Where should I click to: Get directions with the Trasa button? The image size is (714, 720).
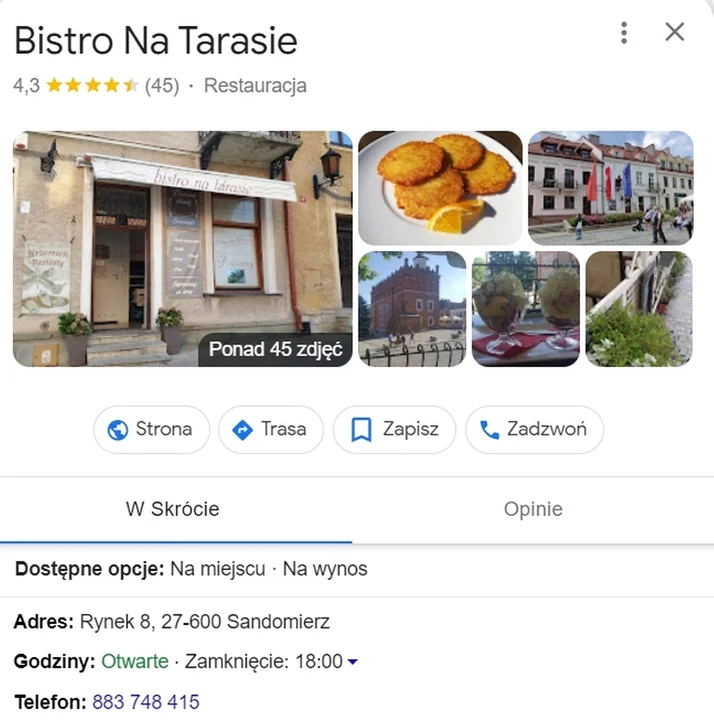point(271,430)
